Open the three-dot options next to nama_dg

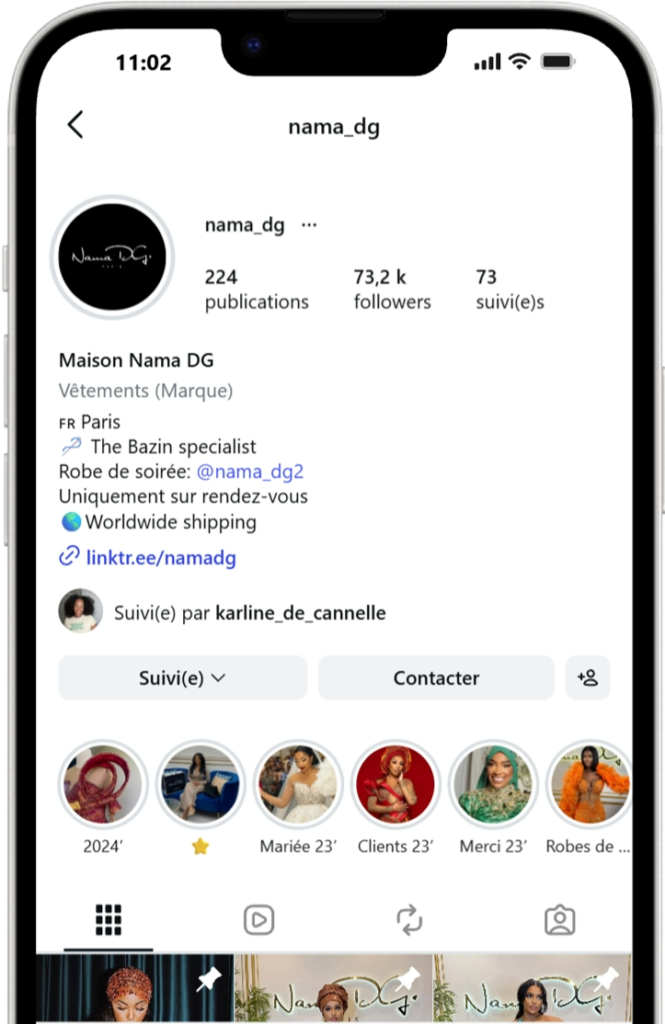coord(309,225)
